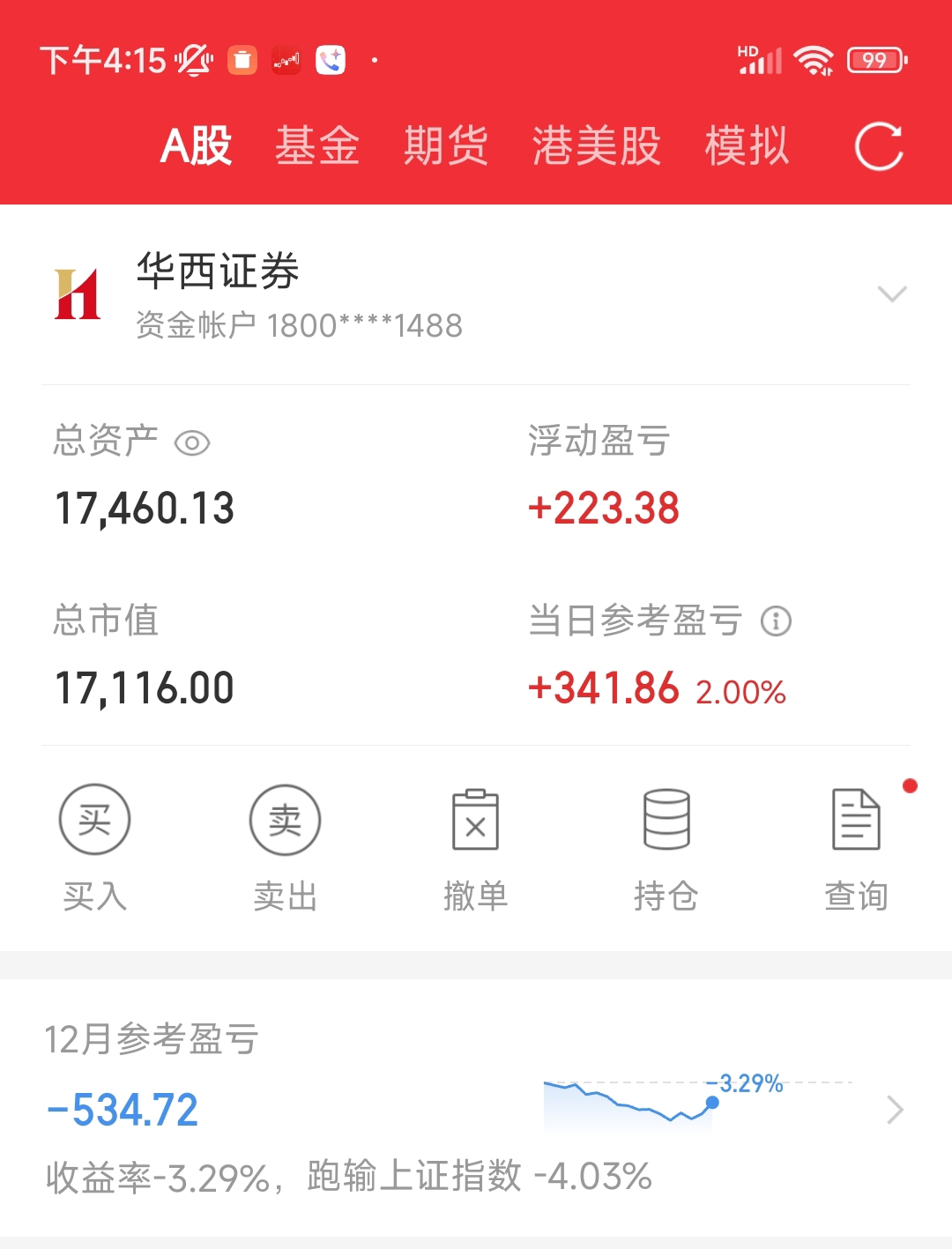Switch to the 期货 tab

click(x=446, y=145)
